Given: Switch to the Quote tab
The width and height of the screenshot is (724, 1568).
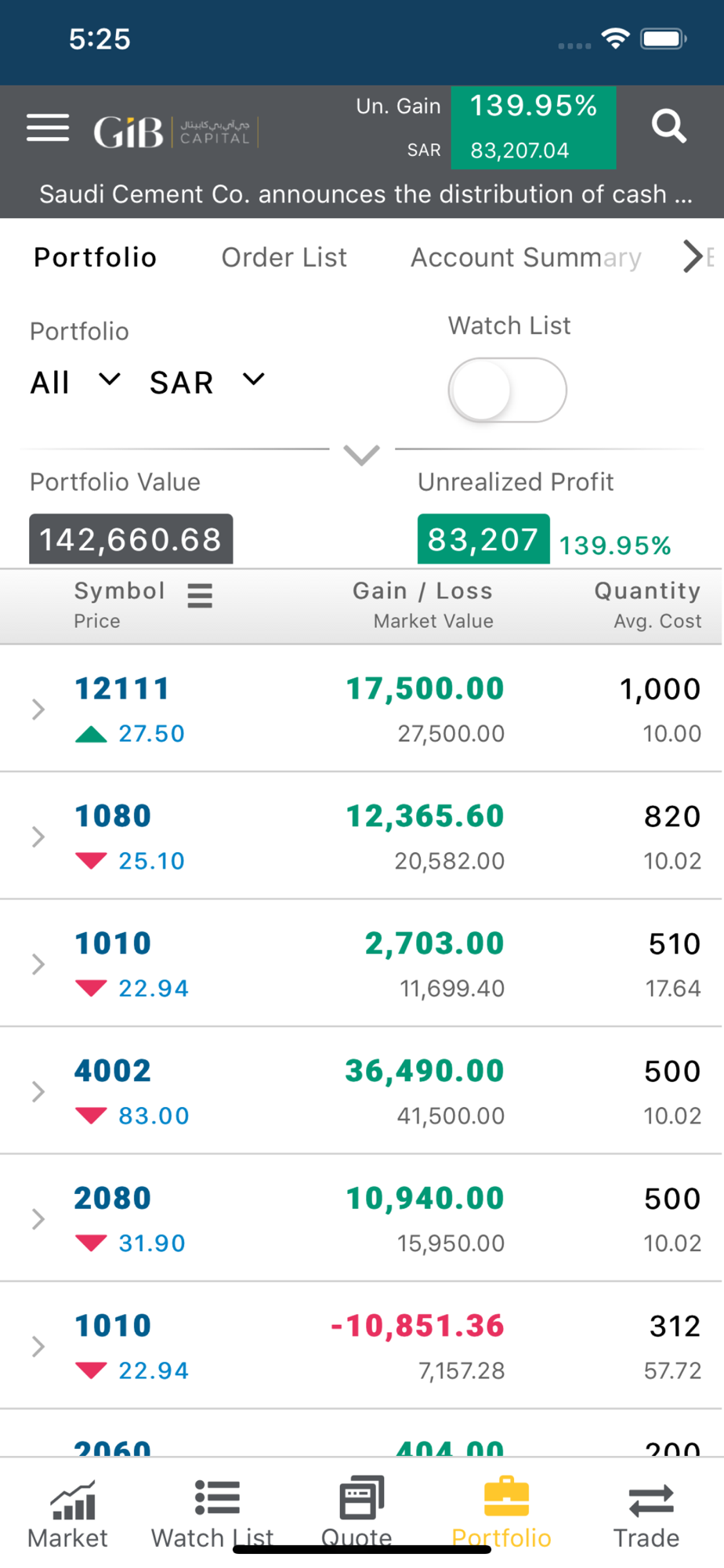Looking at the screenshot, I should coord(358,1514).
